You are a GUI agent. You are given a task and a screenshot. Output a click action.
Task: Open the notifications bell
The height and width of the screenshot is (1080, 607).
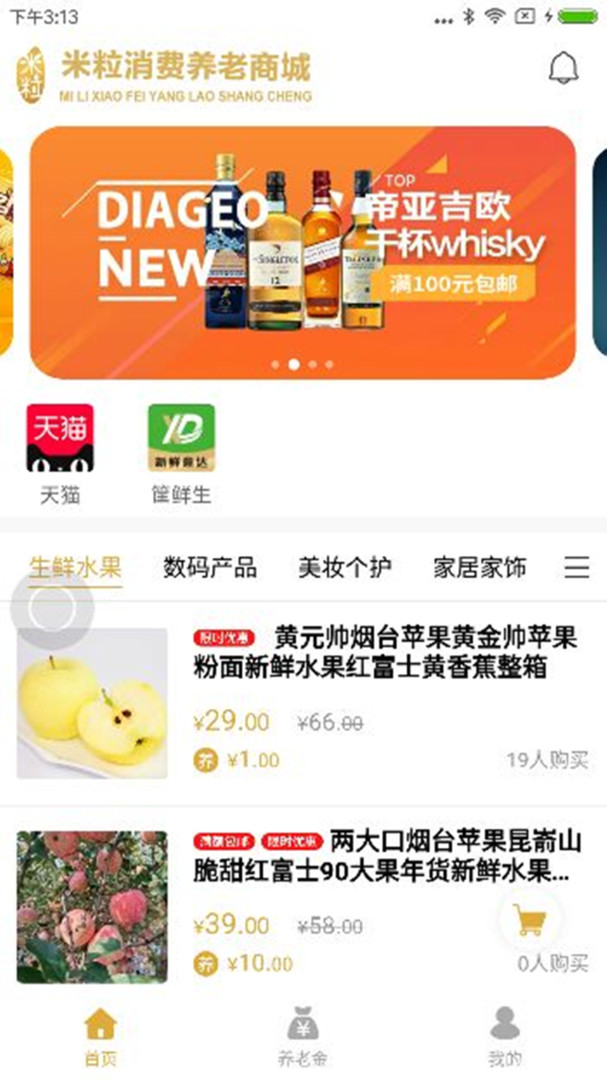pos(564,67)
